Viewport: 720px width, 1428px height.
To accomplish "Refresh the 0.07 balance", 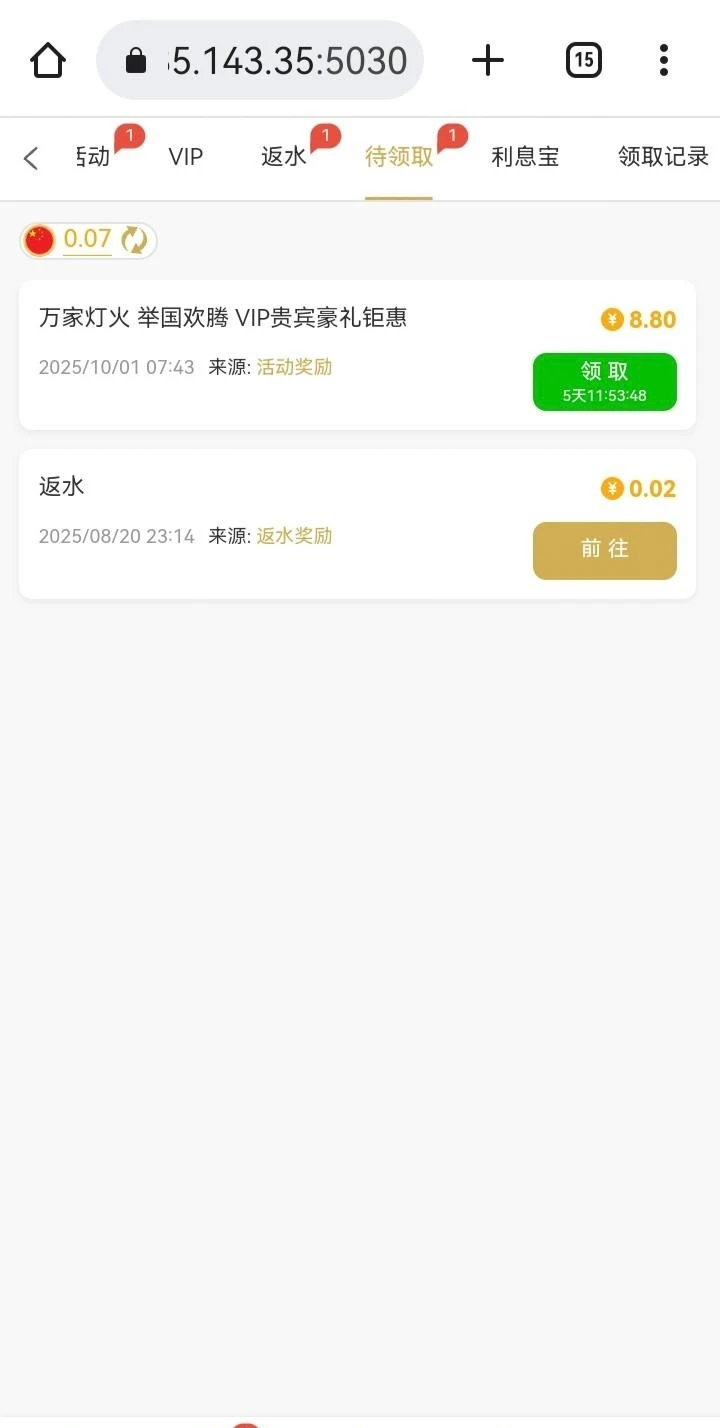I will [134, 240].
